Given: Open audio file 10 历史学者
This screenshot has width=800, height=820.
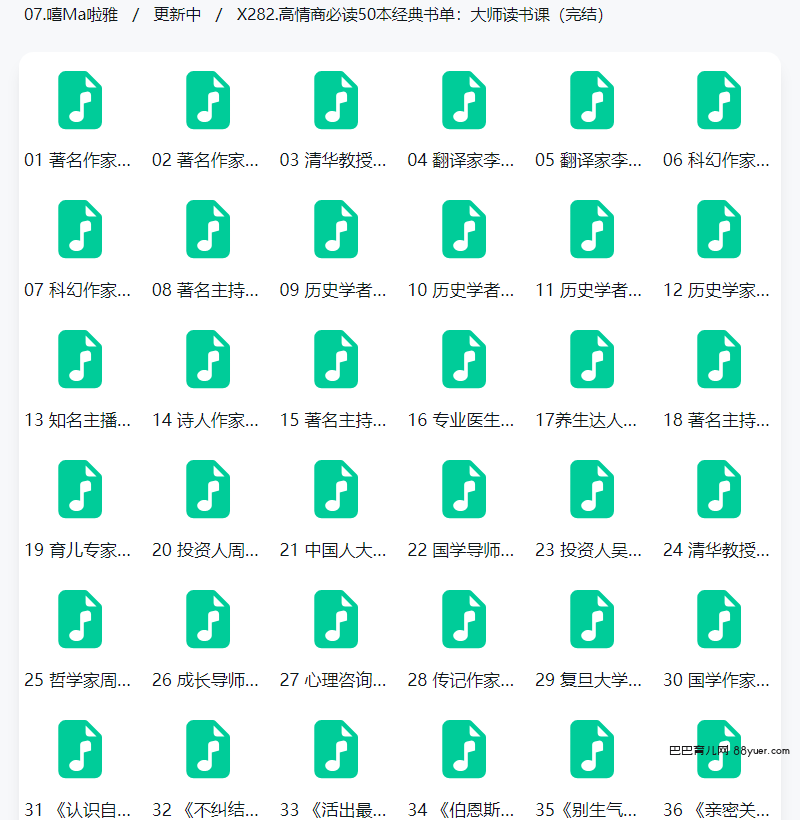Looking at the screenshot, I should pyautogui.click(x=463, y=230).
